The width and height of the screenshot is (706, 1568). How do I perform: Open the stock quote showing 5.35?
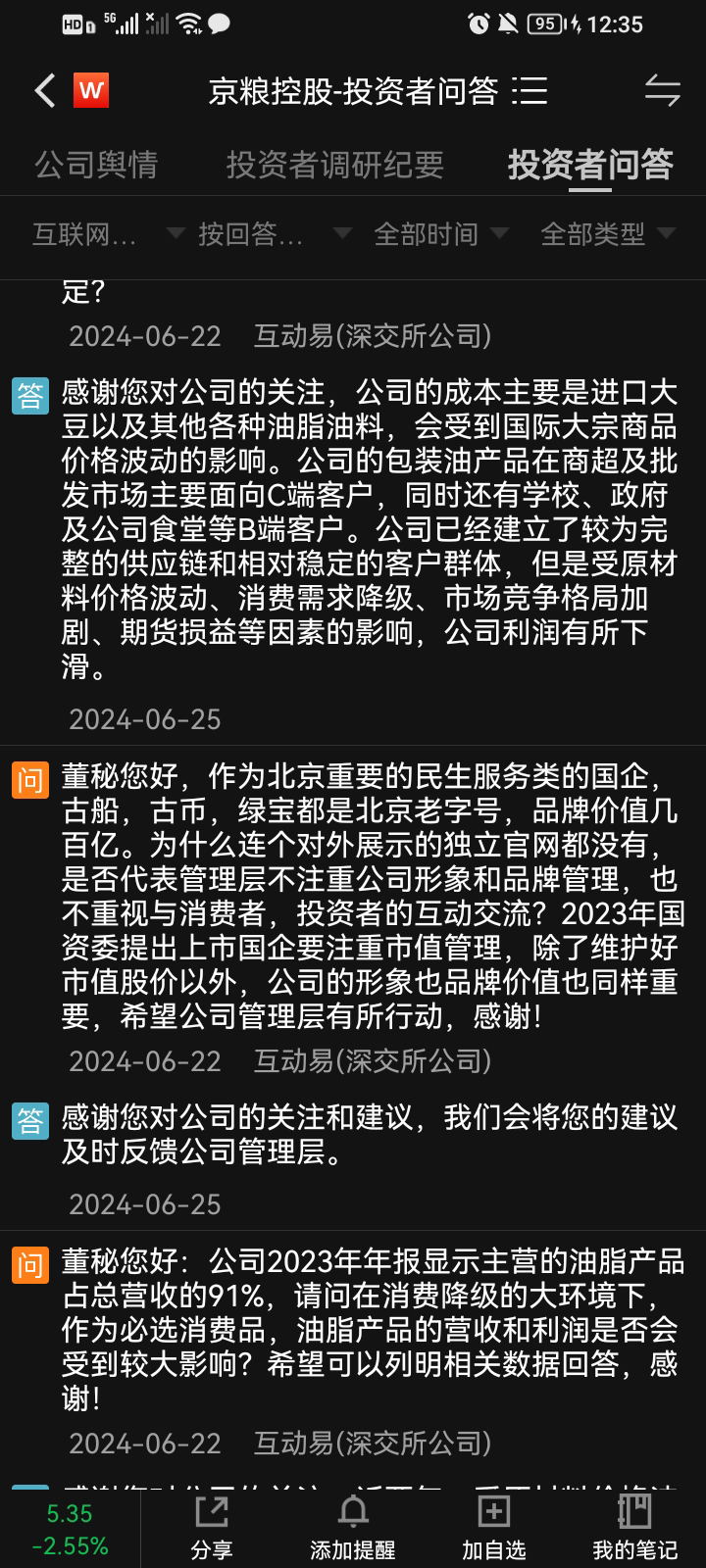(70, 1529)
